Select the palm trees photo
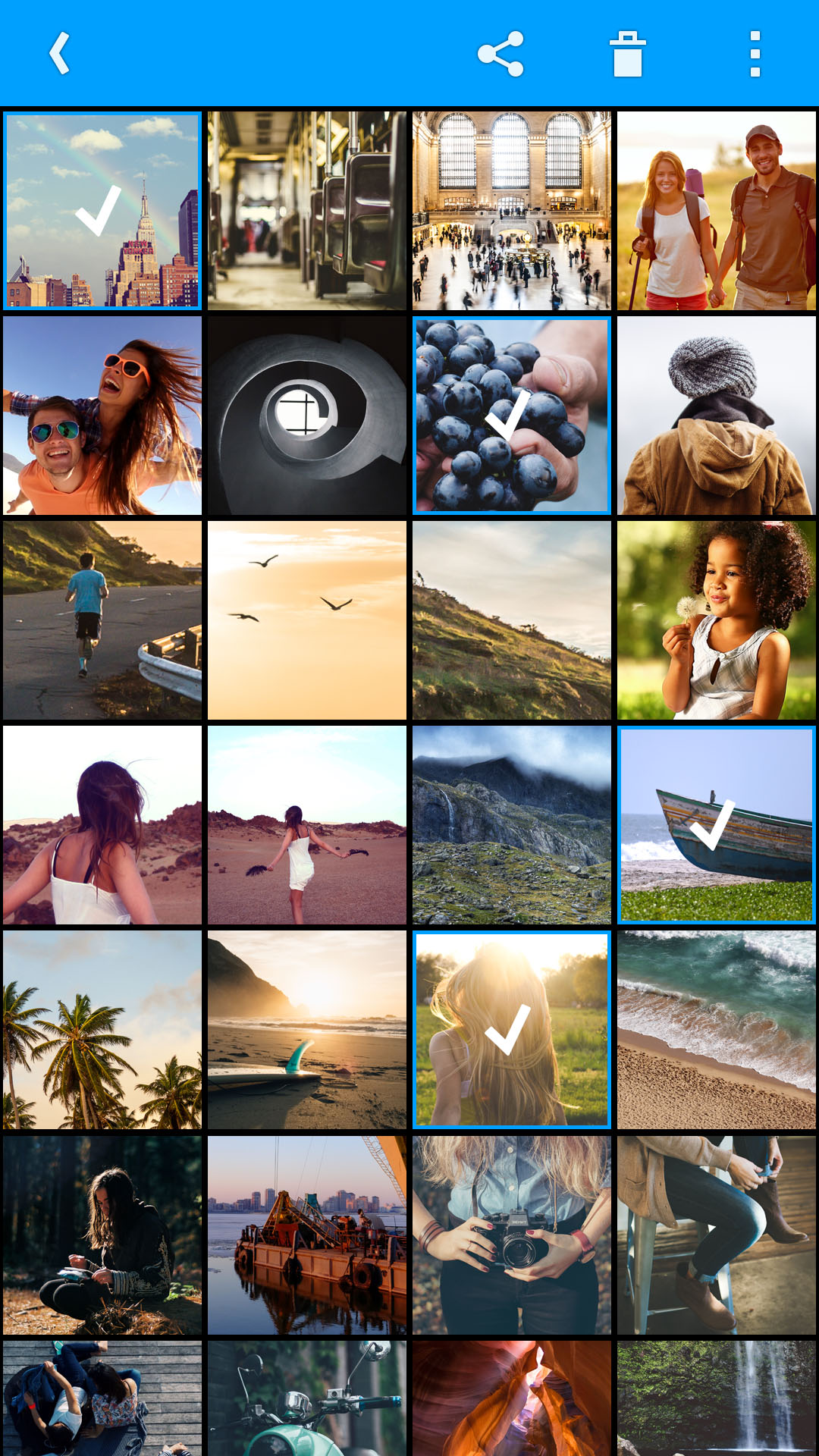 (x=102, y=1030)
